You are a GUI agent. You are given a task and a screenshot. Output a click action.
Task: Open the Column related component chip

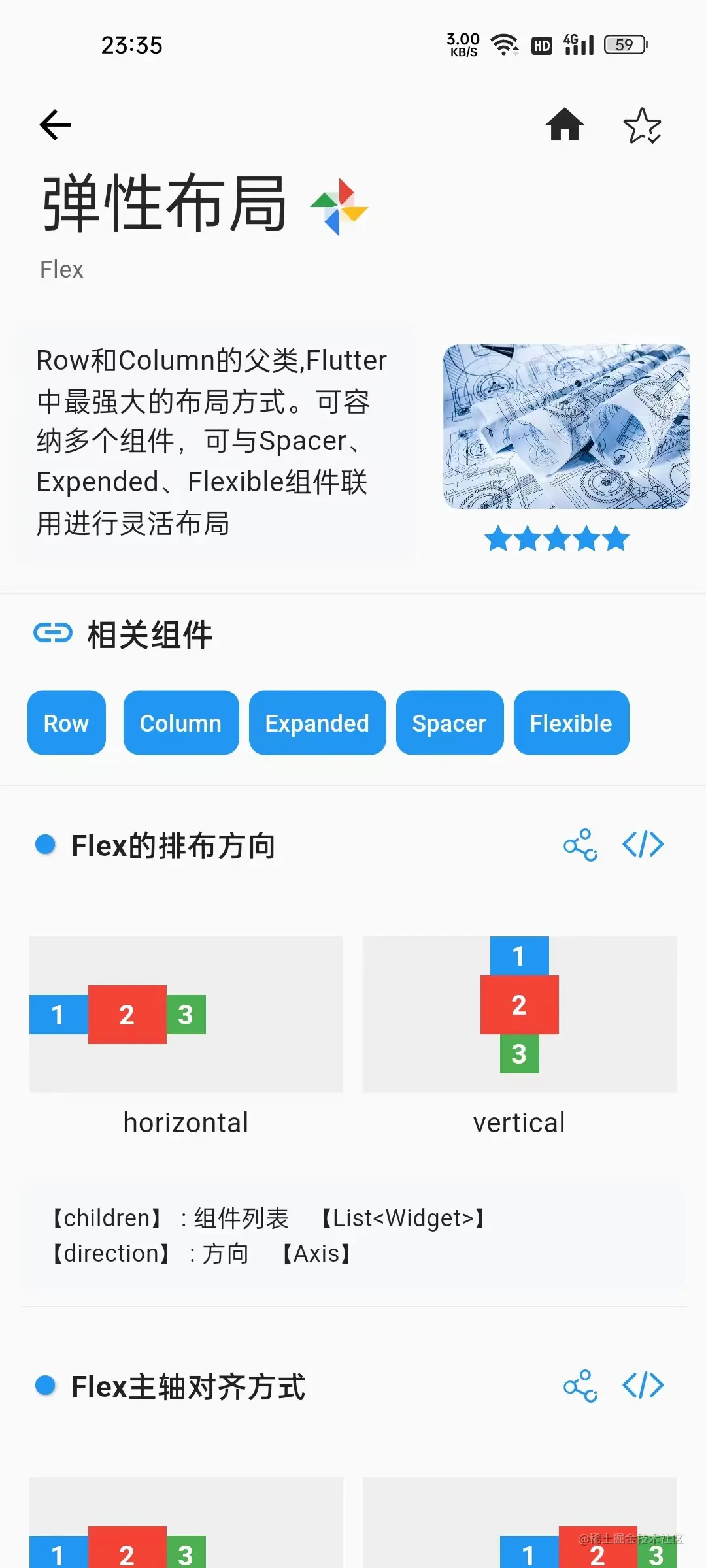click(181, 723)
